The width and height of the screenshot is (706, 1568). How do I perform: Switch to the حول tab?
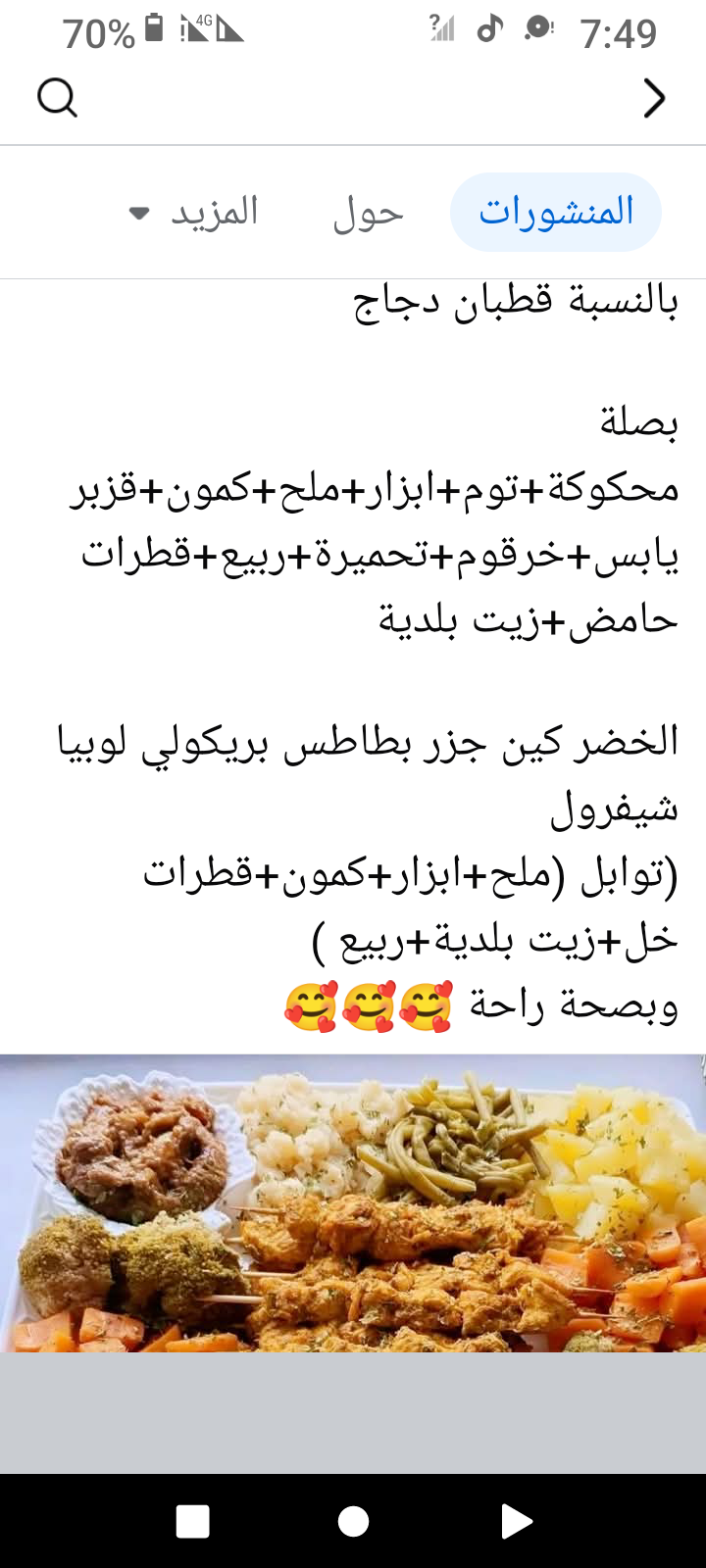point(368,213)
